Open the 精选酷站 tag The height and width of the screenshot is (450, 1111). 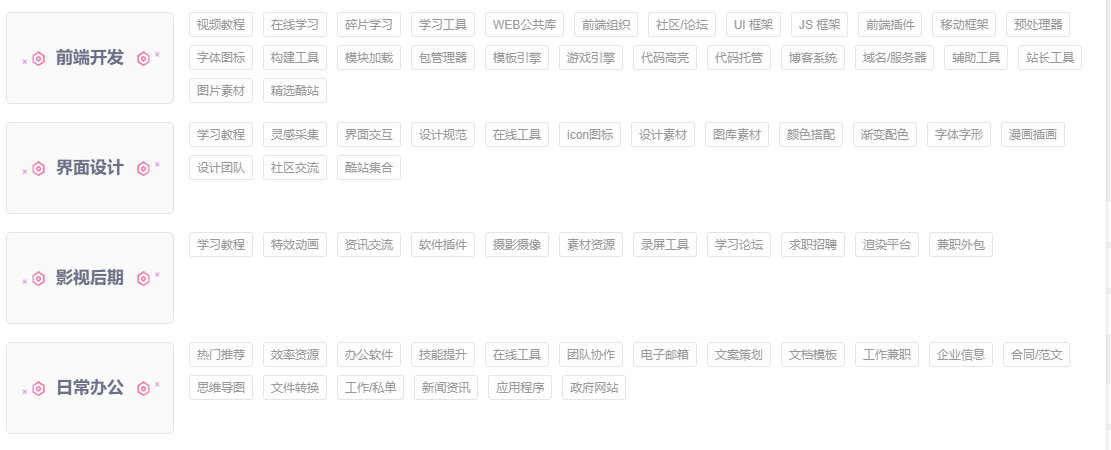point(295,91)
